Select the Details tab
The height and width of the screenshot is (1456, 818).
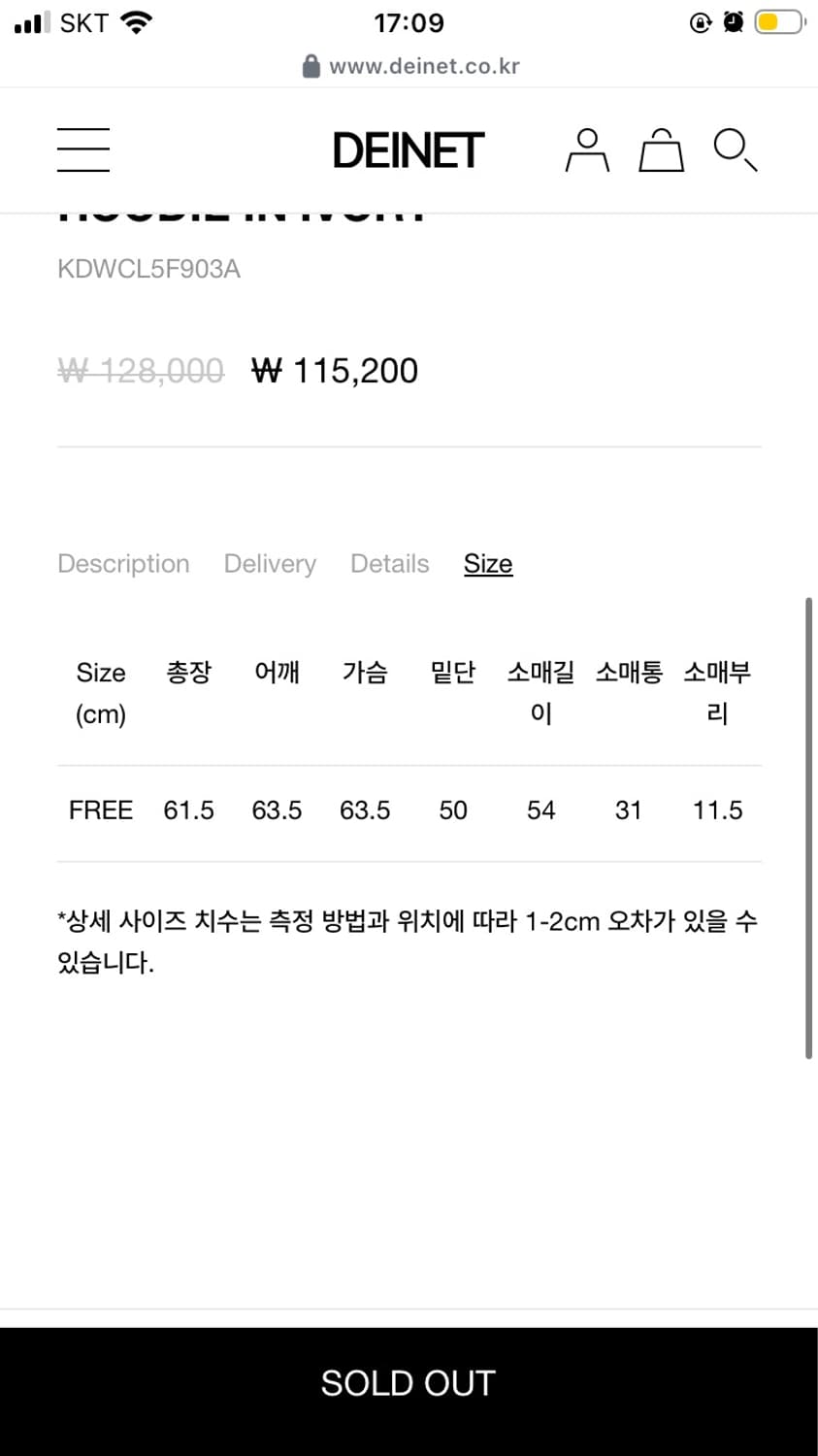[x=388, y=563]
